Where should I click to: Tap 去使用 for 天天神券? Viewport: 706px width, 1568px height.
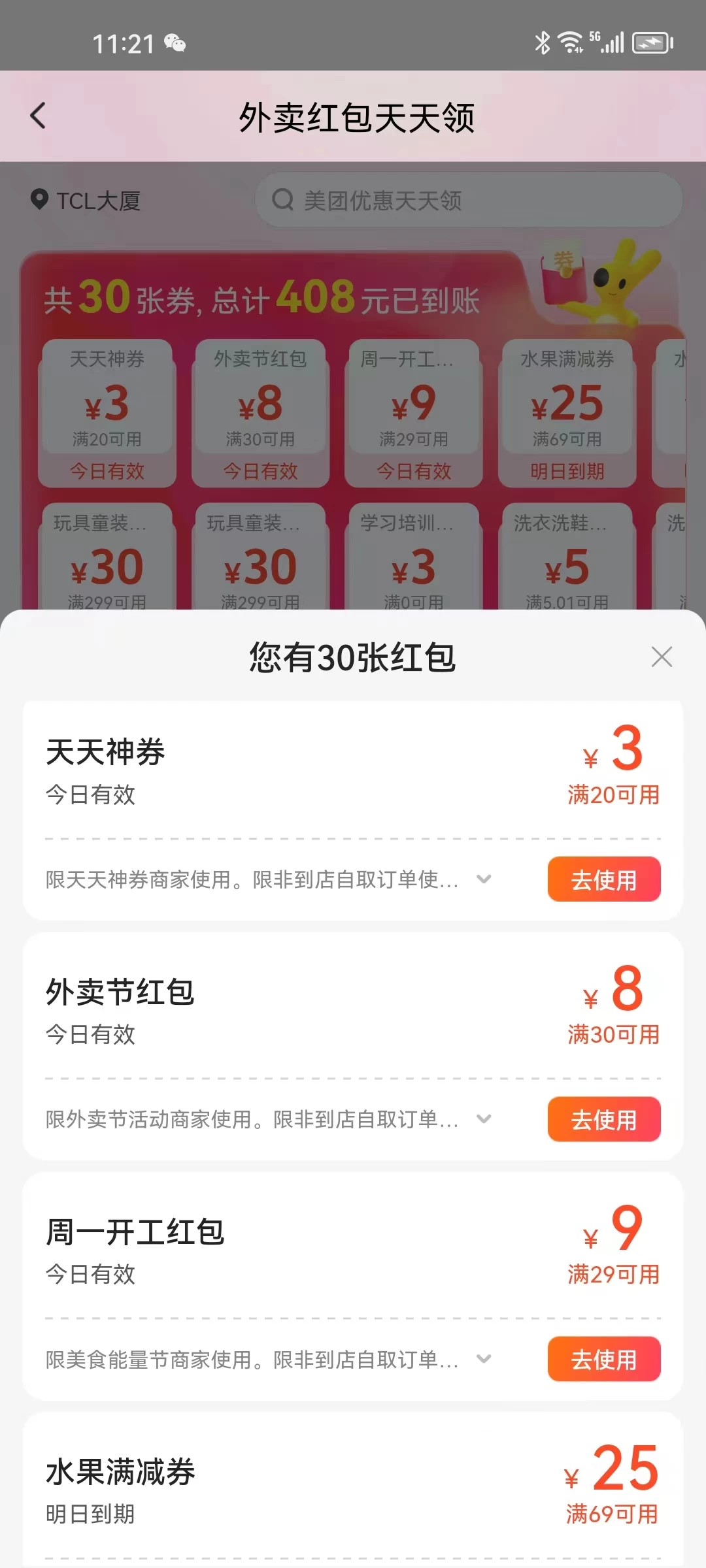(x=603, y=879)
